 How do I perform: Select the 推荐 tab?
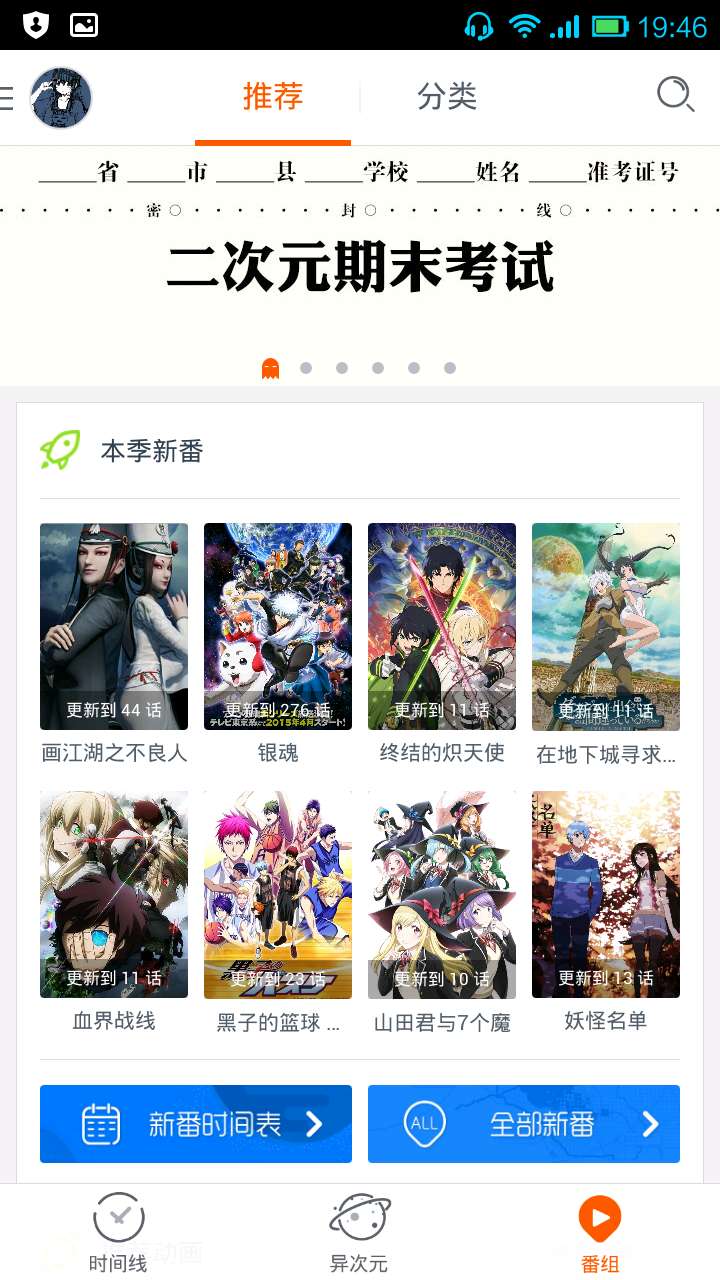272,97
